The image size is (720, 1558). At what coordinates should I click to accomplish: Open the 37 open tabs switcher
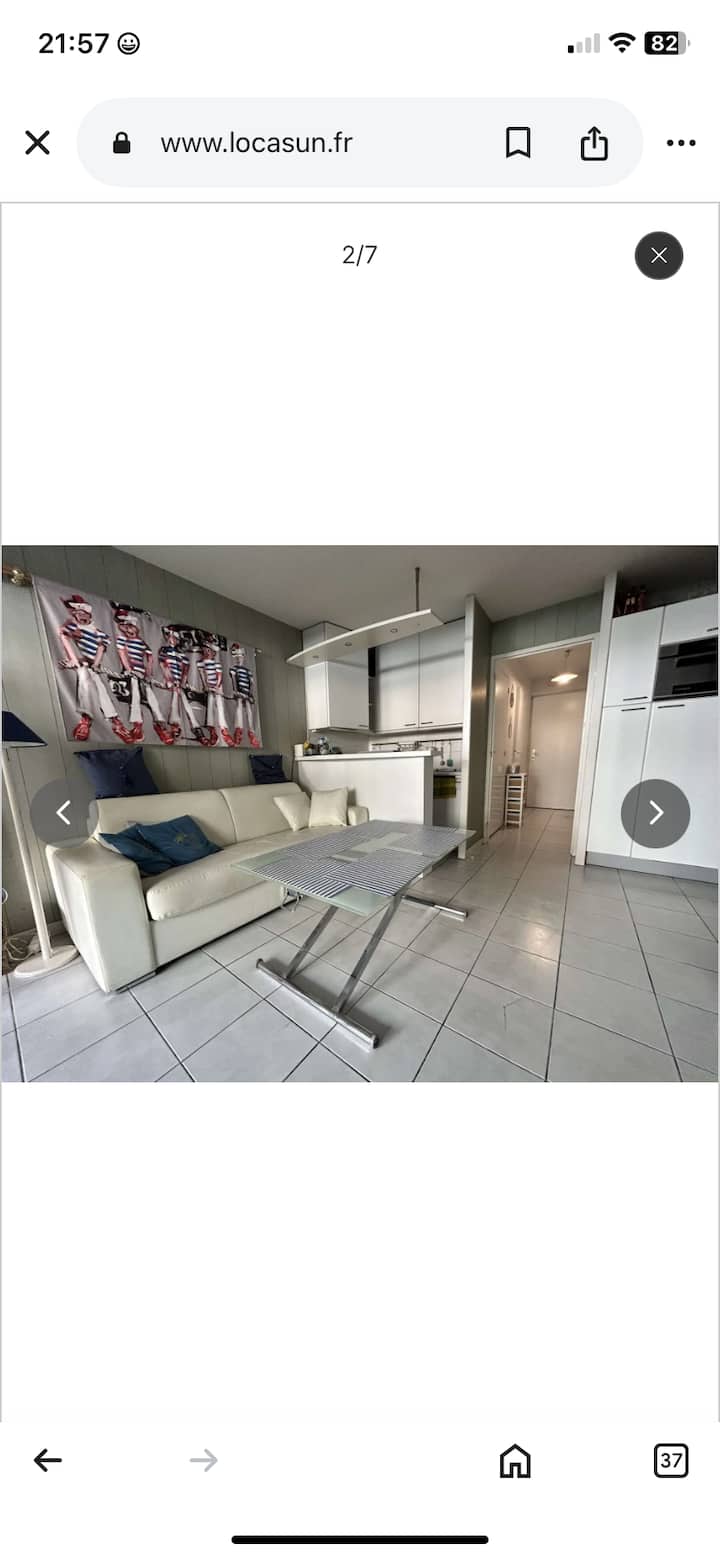(671, 1461)
